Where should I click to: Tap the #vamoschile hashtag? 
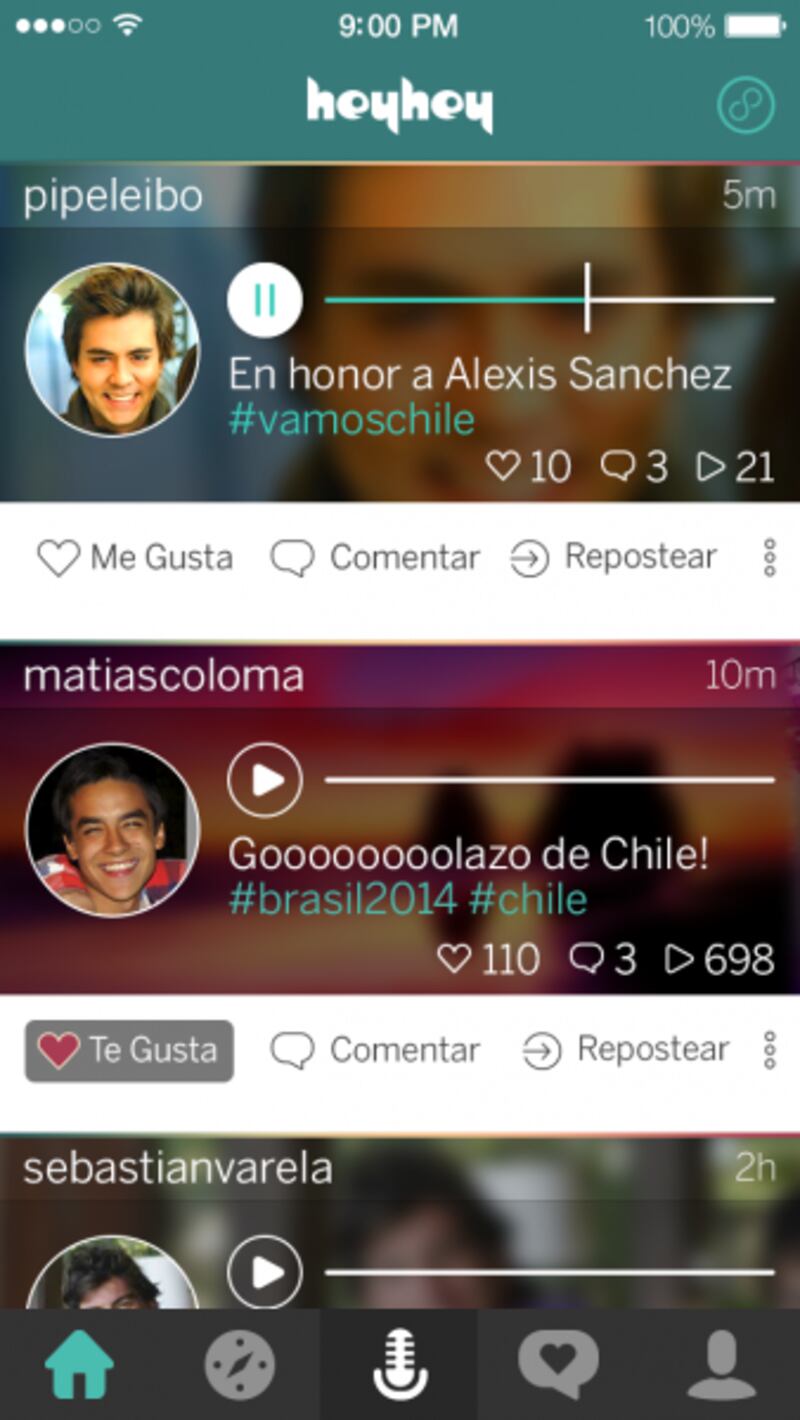point(352,420)
